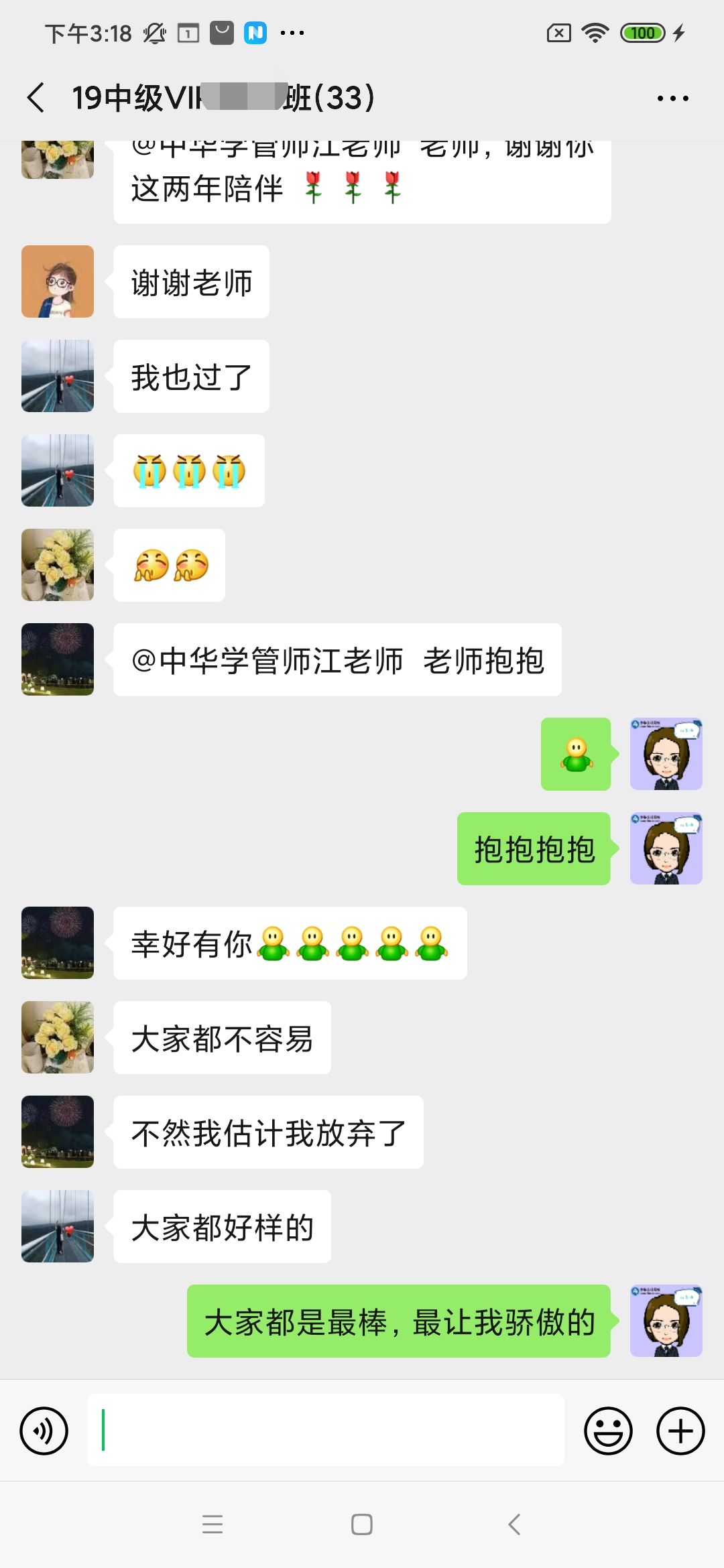Tap the chat title 19中级VIP班(33)
724x1568 pixels.
tap(221, 97)
